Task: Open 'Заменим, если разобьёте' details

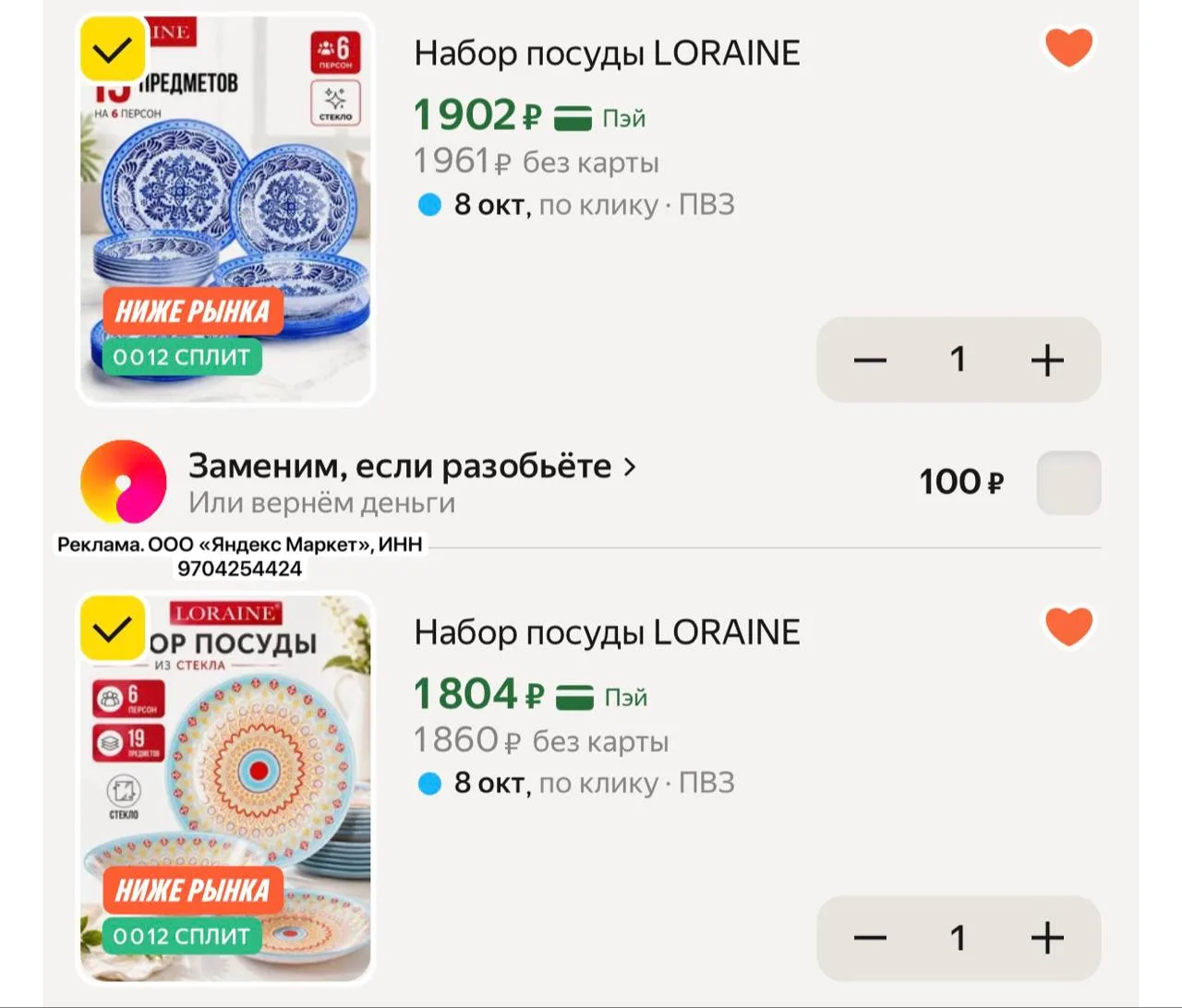Action: (x=412, y=466)
